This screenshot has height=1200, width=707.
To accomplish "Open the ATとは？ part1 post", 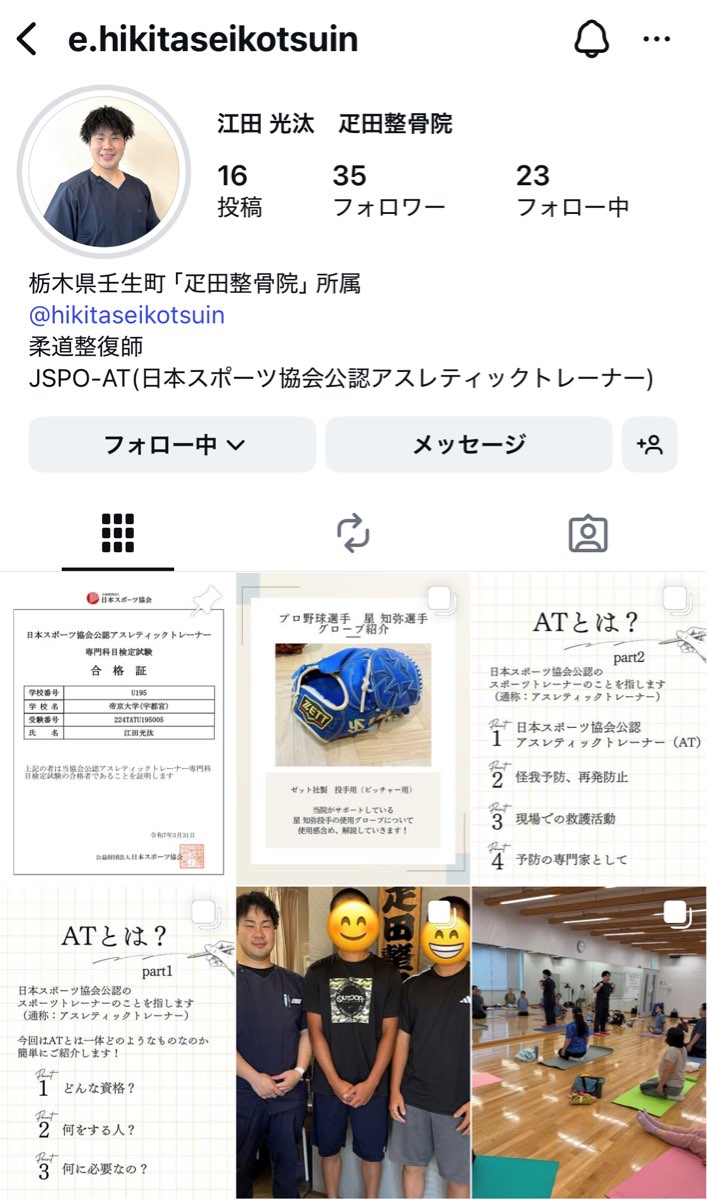I will click(x=117, y=1042).
